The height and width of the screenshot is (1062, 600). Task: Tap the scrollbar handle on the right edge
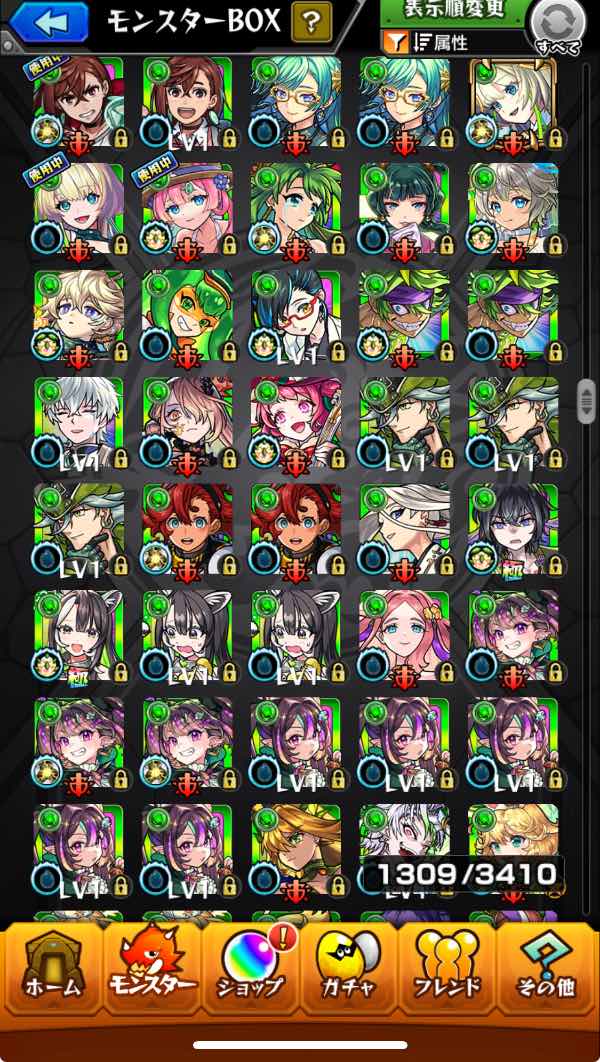[x=586, y=402]
